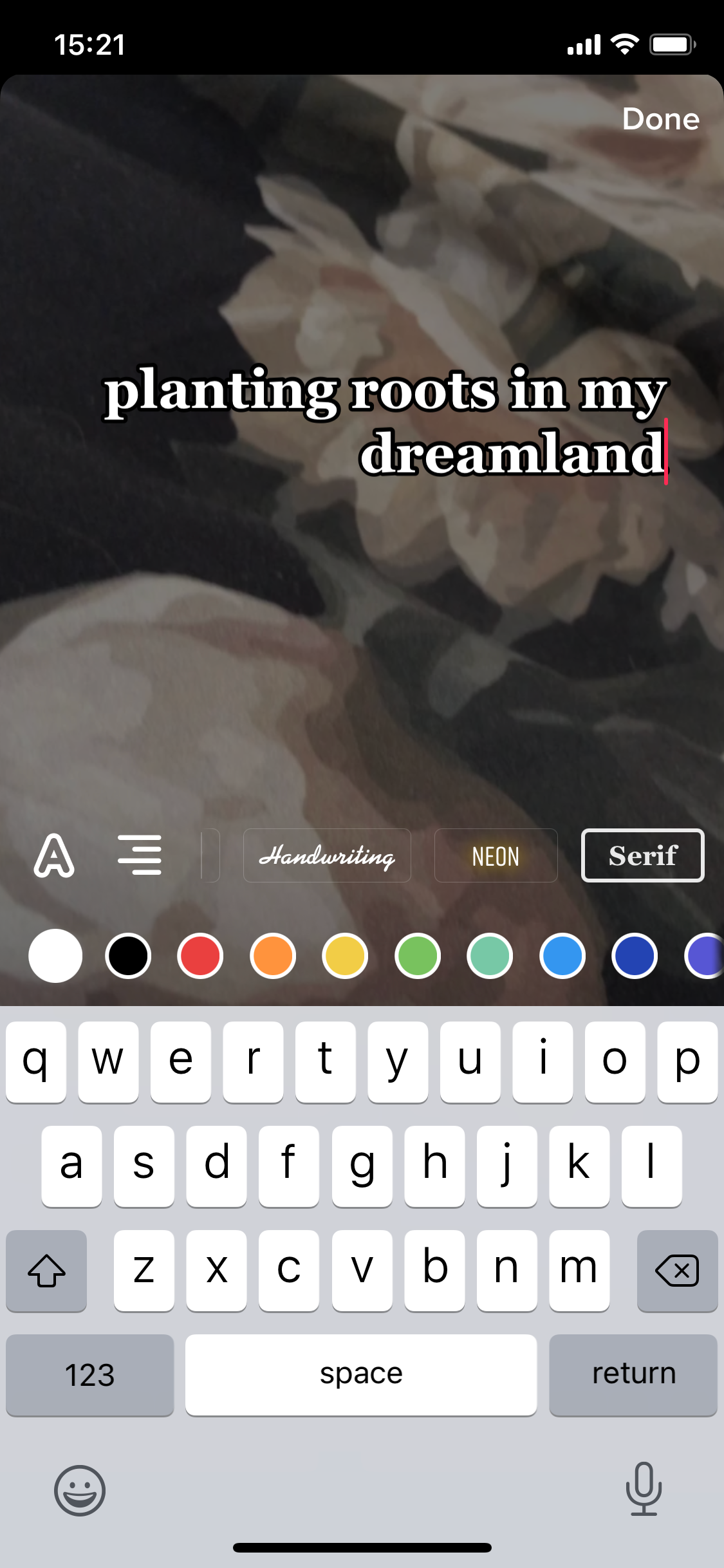Pick the white text color
The height and width of the screenshot is (1568, 724).
point(55,956)
